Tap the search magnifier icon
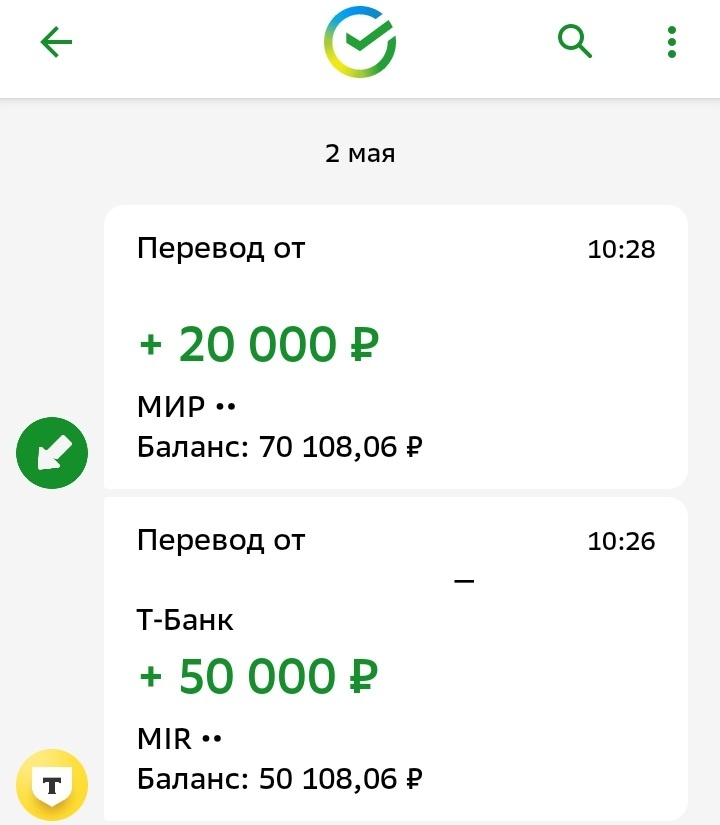 click(x=575, y=42)
